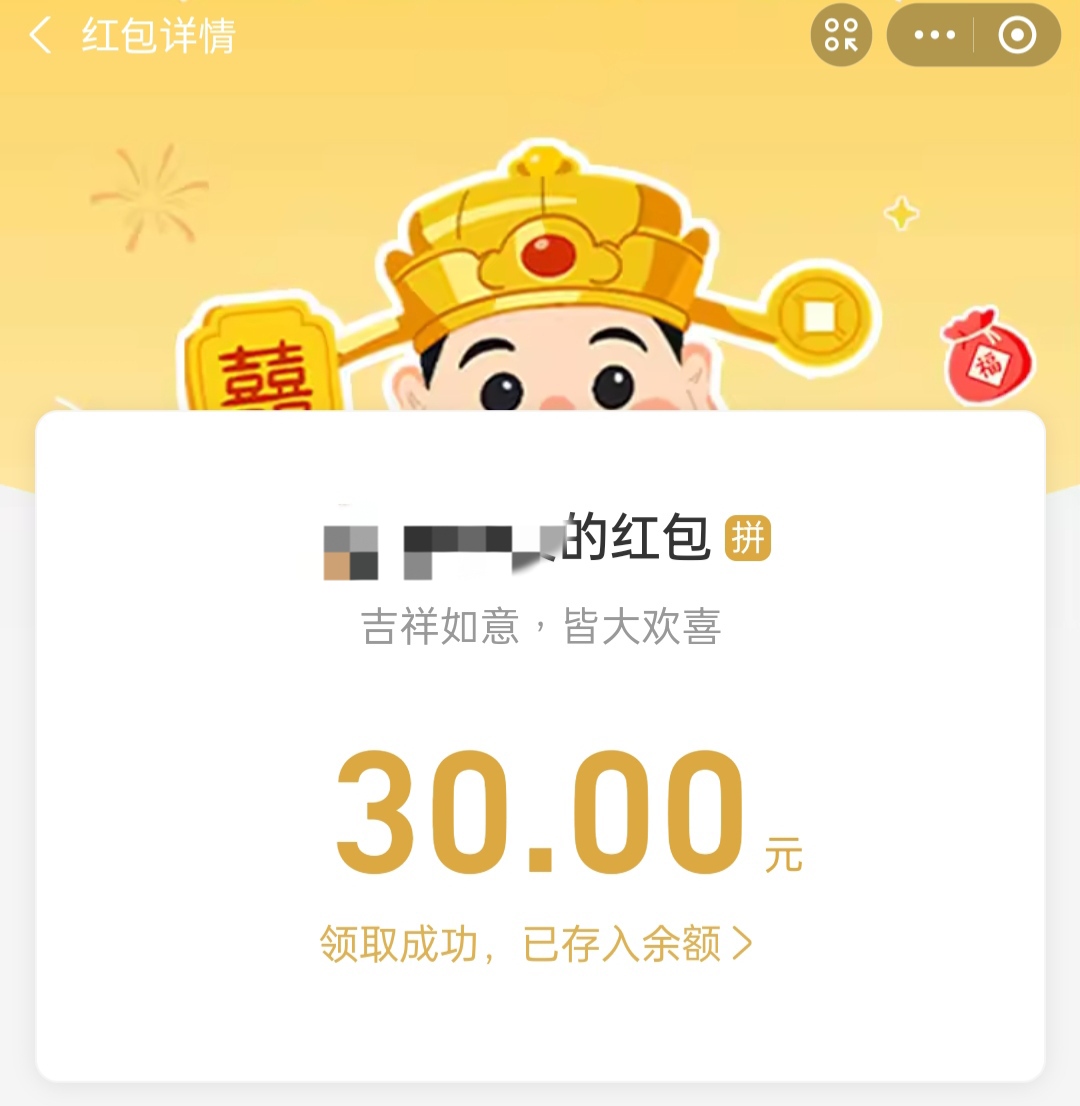Close the mini program with circle button

click(x=1017, y=36)
